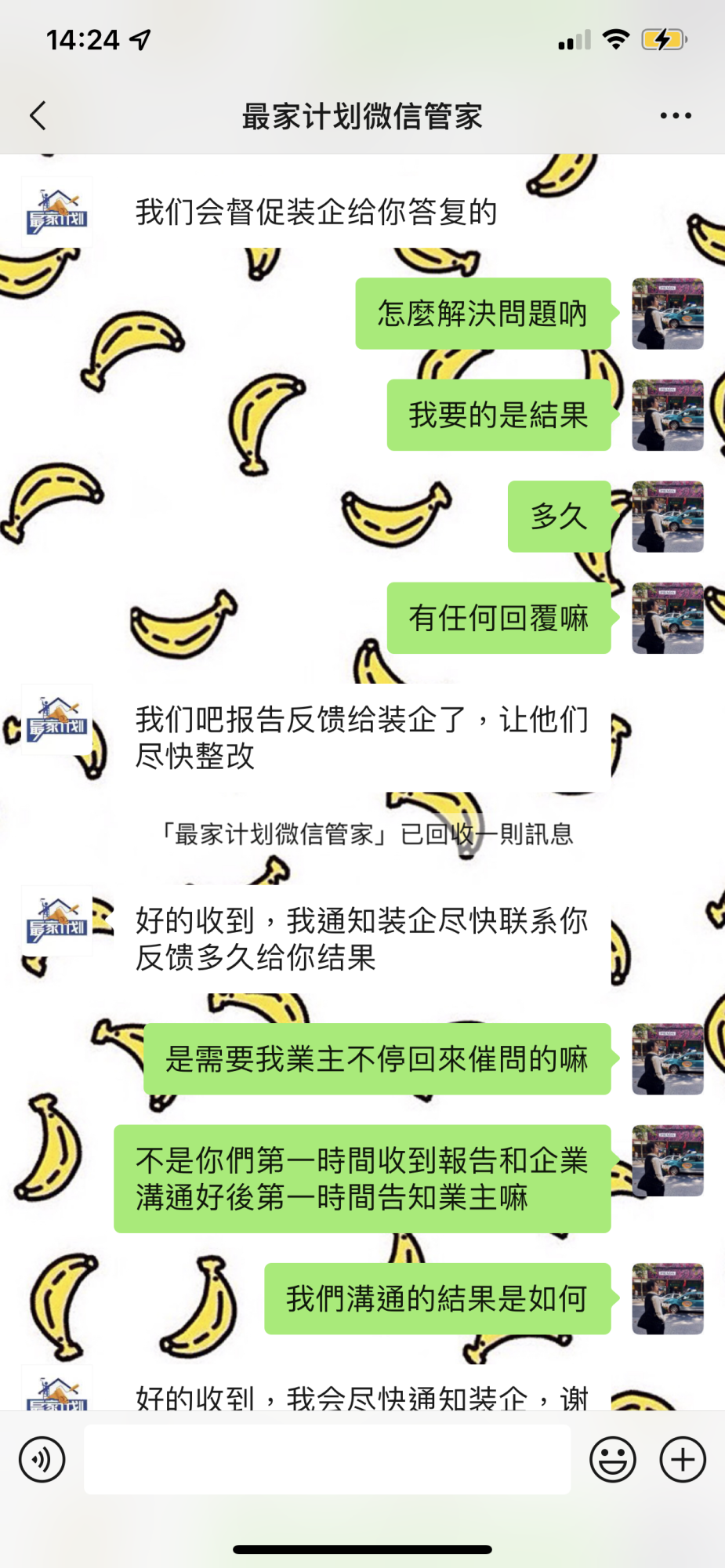View the avatar beside 我们会督促装企给你答复的
Image resolution: width=725 pixels, height=1568 pixels.
click(x=56, y=212)
